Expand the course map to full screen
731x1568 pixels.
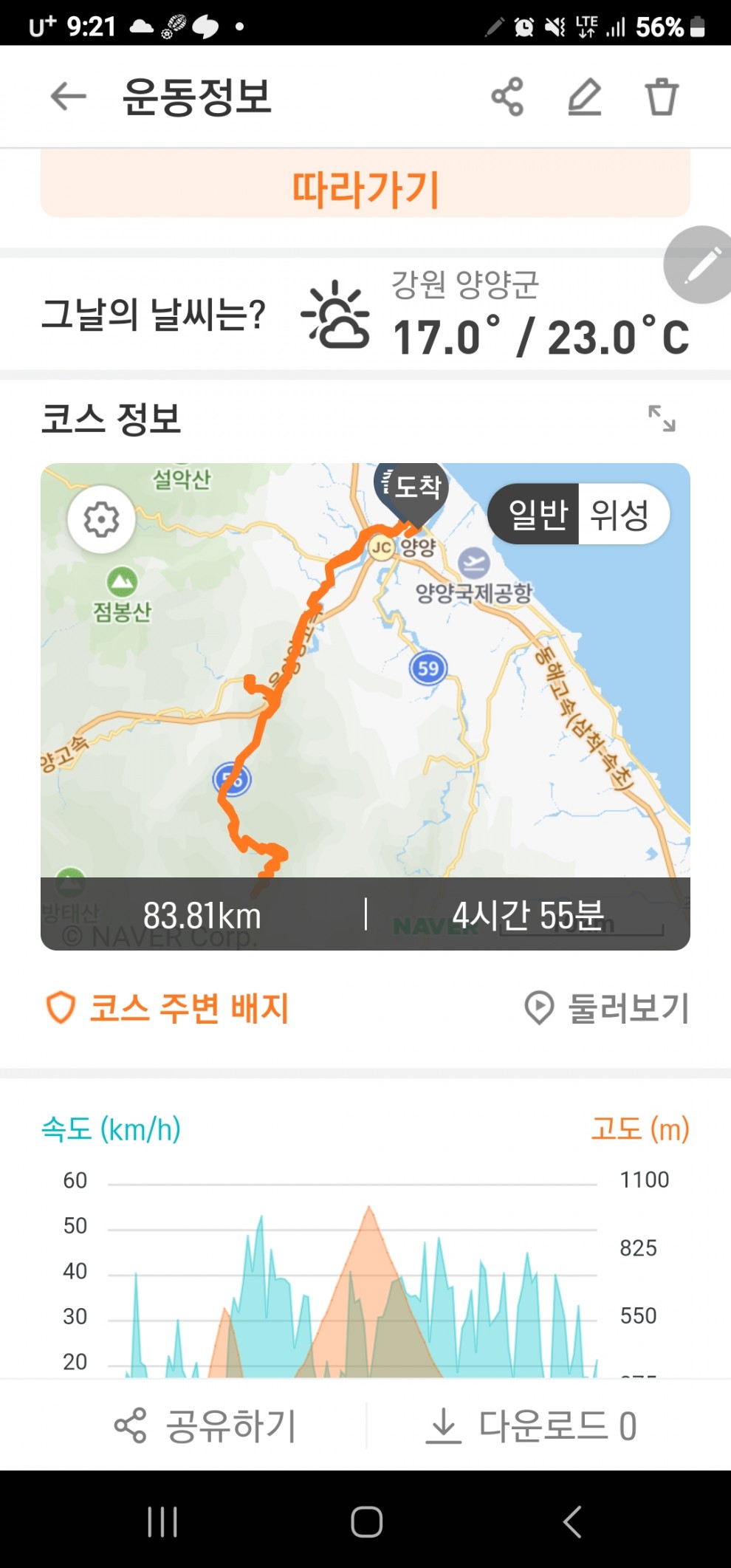point(662,418)
